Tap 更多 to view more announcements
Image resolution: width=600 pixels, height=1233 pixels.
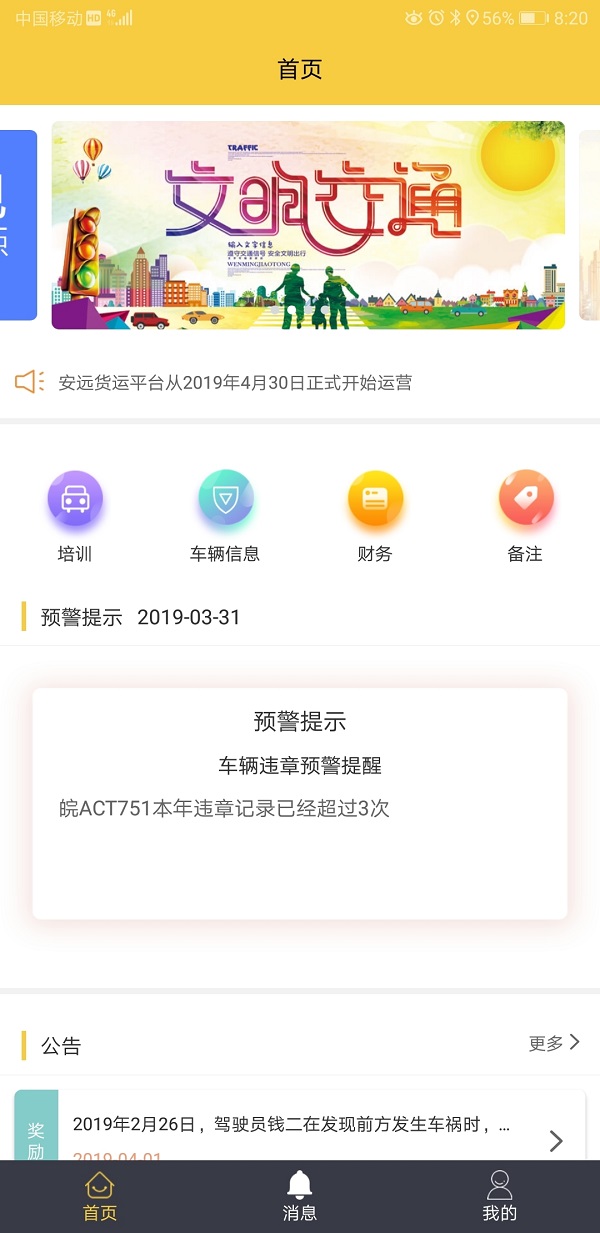tap(553, 1043)
